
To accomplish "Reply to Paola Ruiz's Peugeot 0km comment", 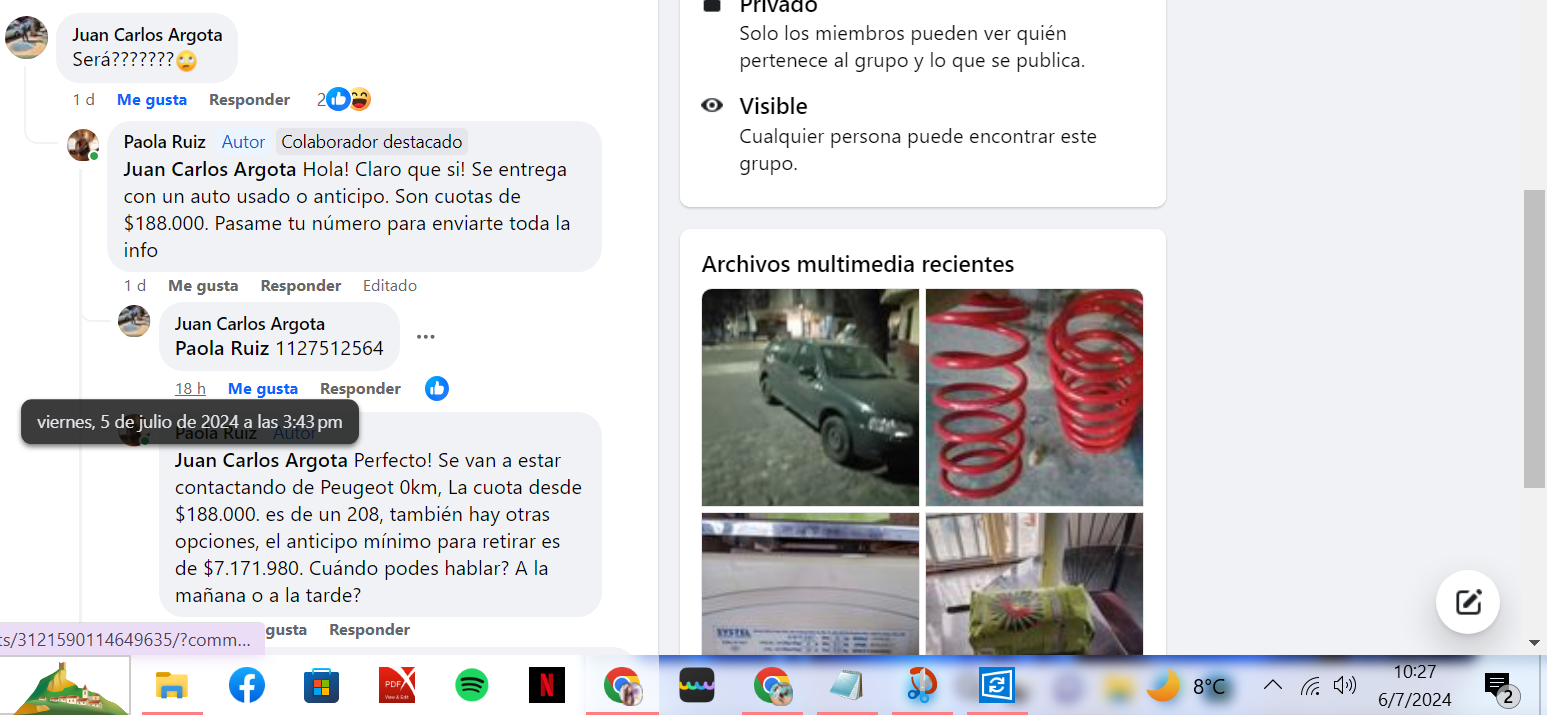I will [x=369, y=630].
